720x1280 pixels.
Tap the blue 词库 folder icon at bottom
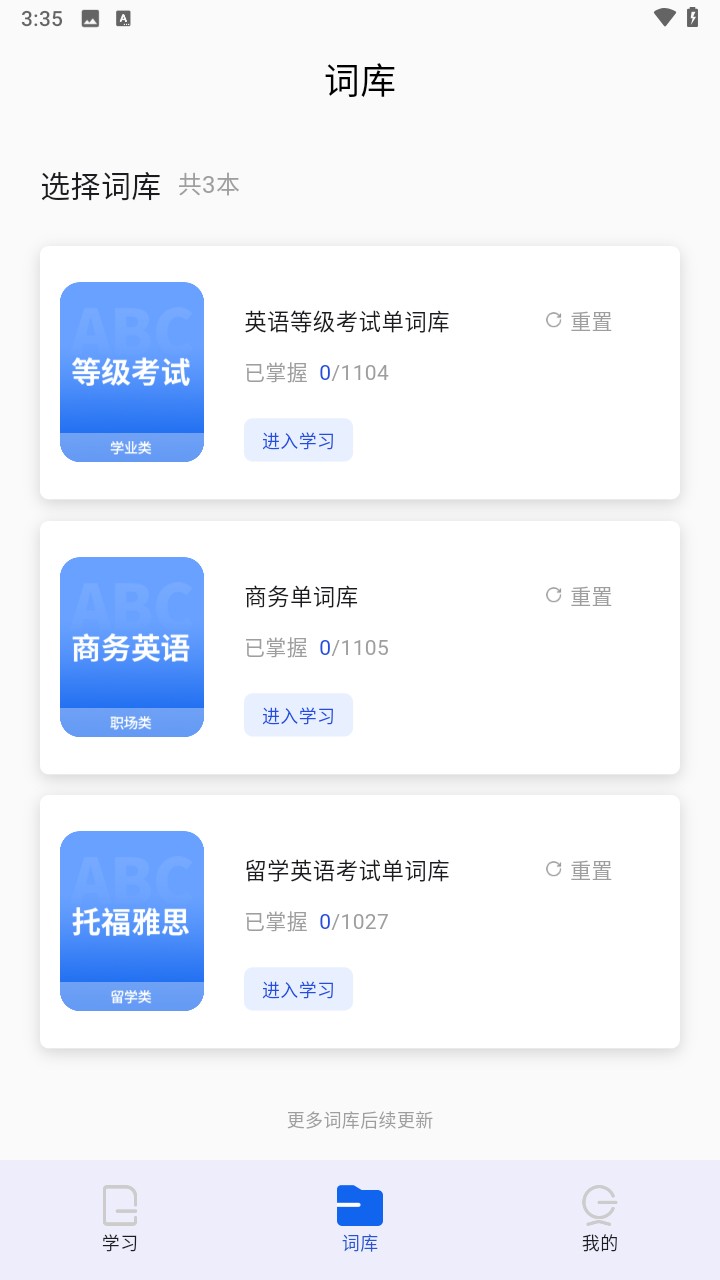pyautogui.click(x=360, y=1205)
